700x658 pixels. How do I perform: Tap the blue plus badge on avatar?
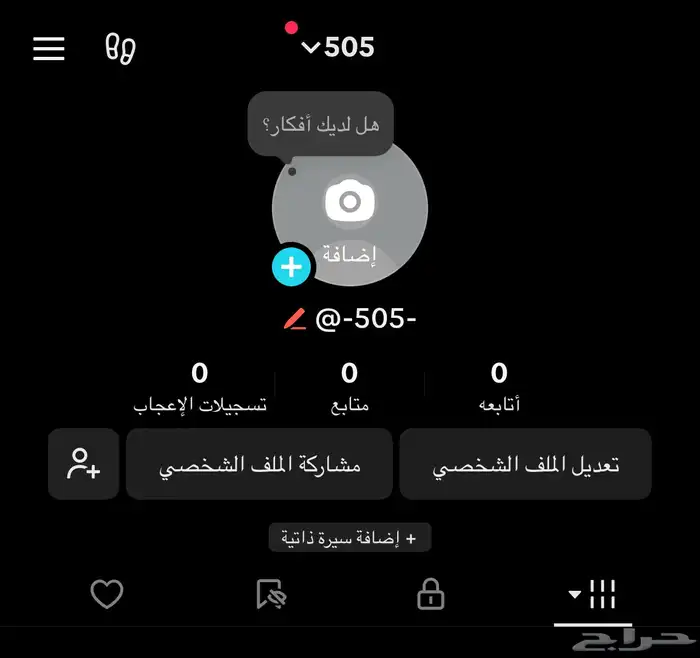[291, 267]
